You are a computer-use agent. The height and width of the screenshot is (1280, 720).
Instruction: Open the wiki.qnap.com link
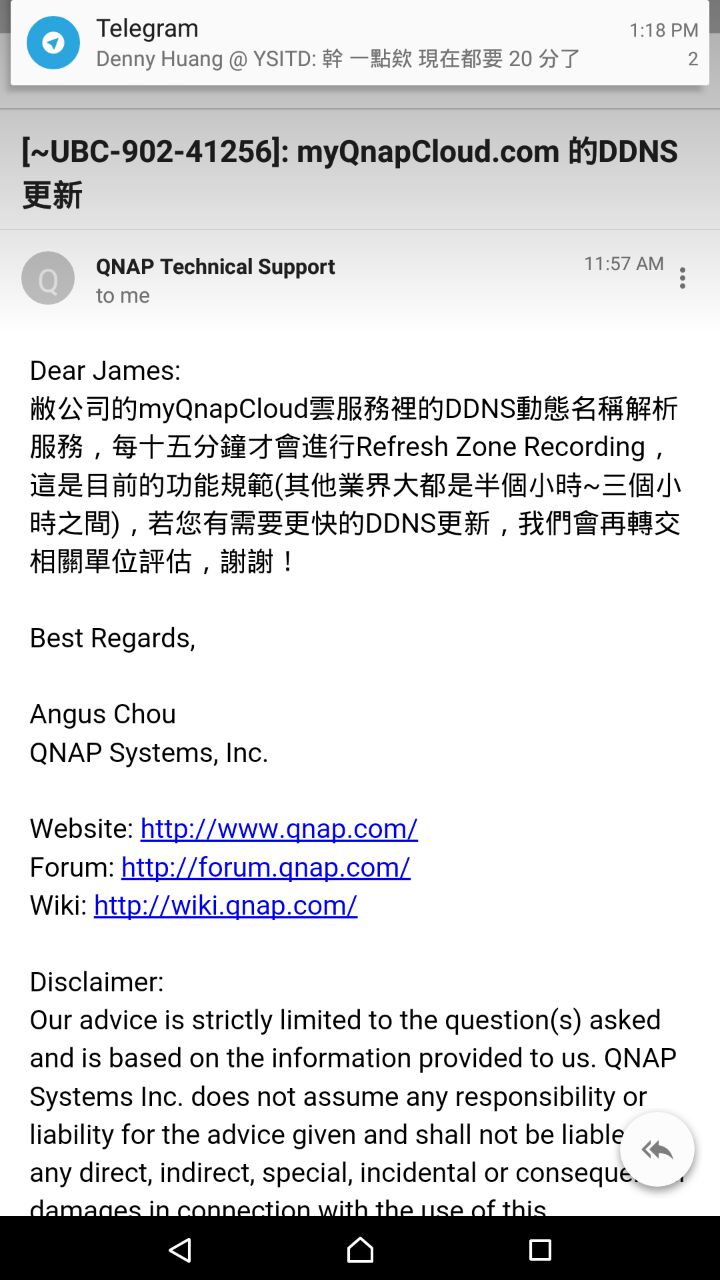(225, 905)
